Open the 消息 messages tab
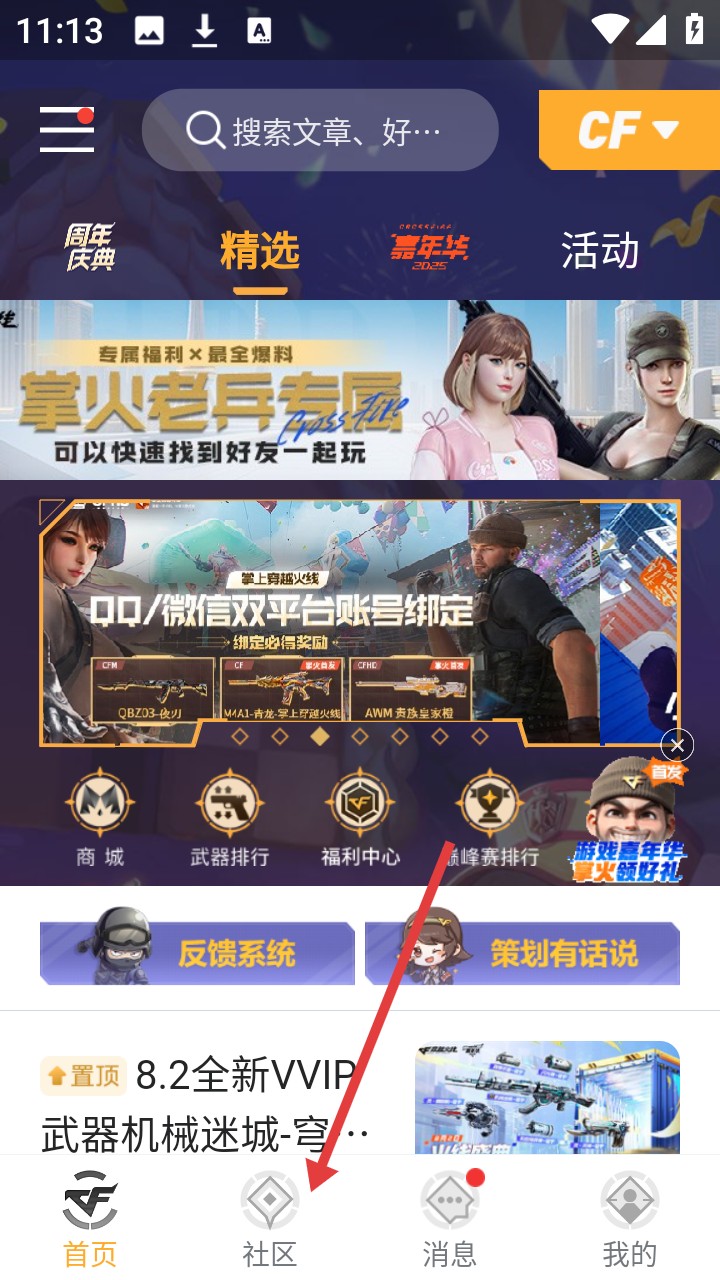This screenshot has height=1280, width=720. pyautogui.click(x=450, y=1220)
